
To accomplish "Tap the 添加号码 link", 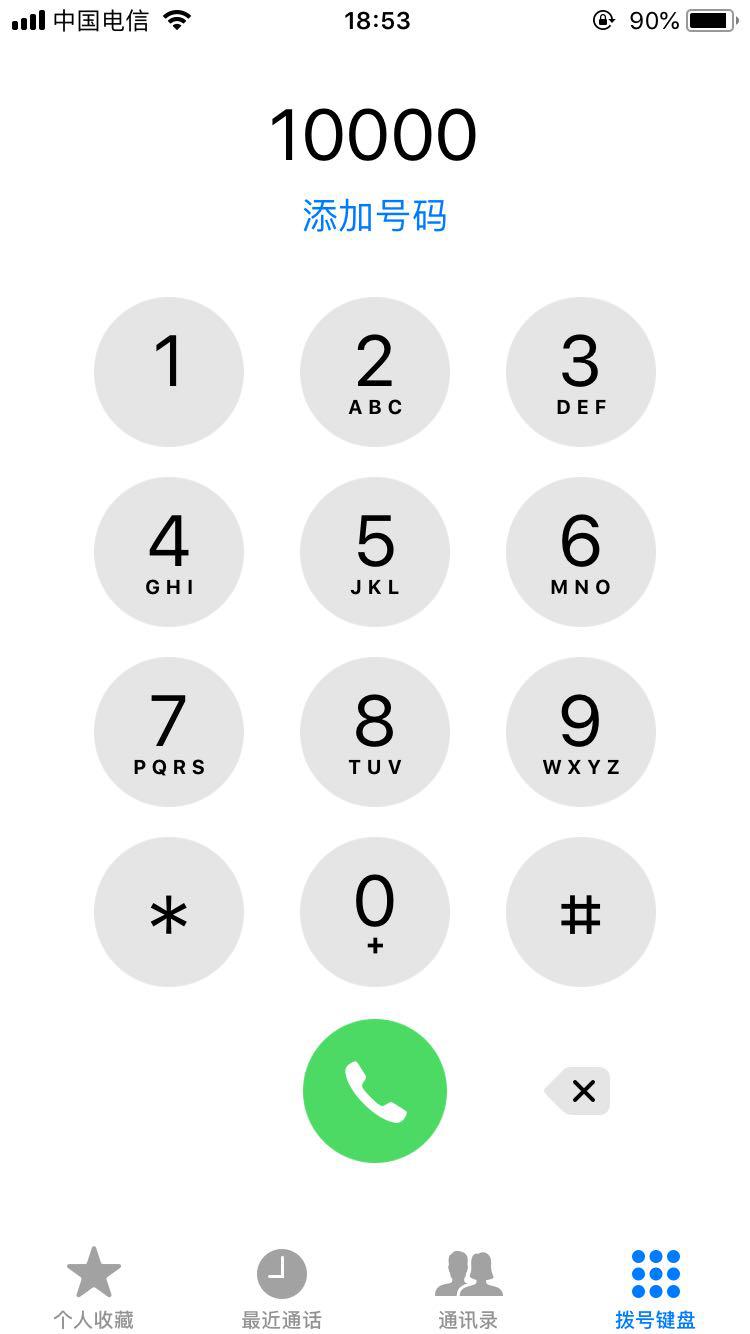I will [374, 216].
